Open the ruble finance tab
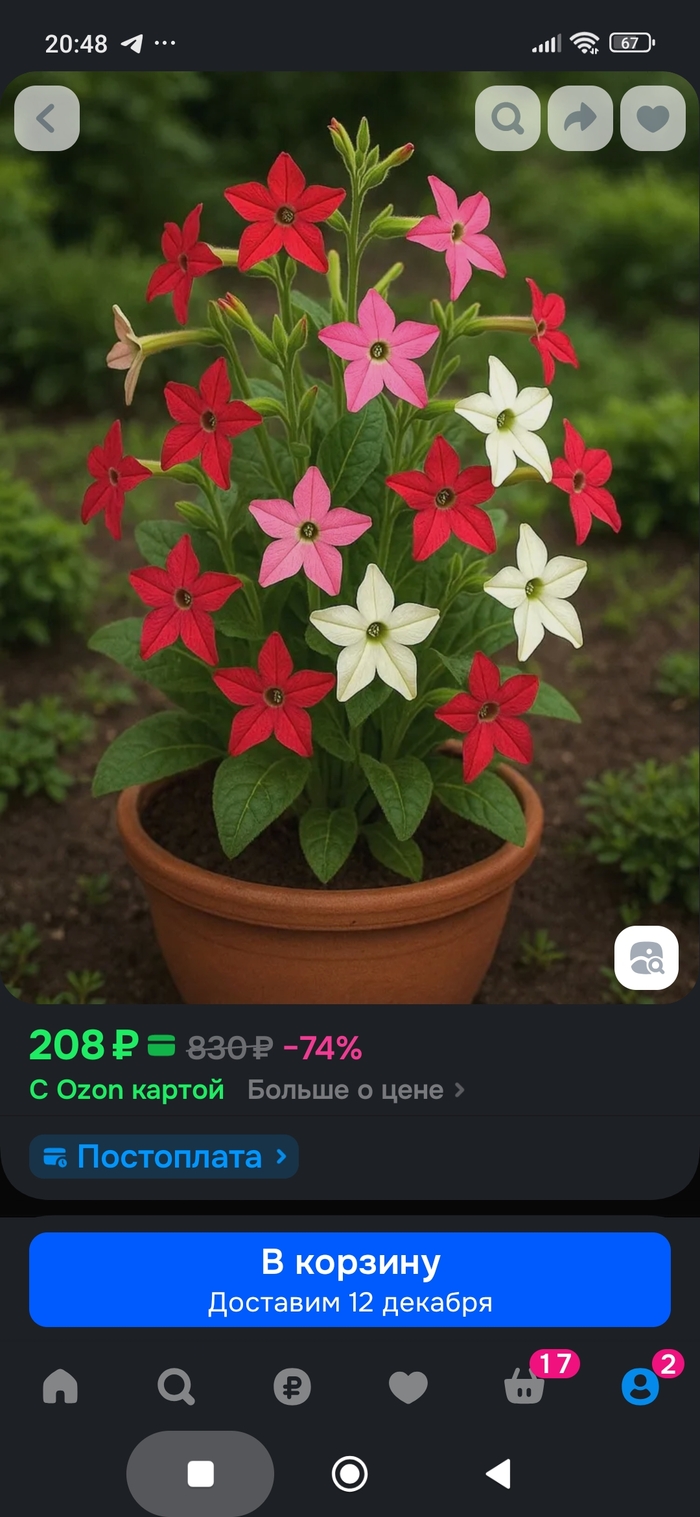700x1517 pixels. coord(292,1387)
